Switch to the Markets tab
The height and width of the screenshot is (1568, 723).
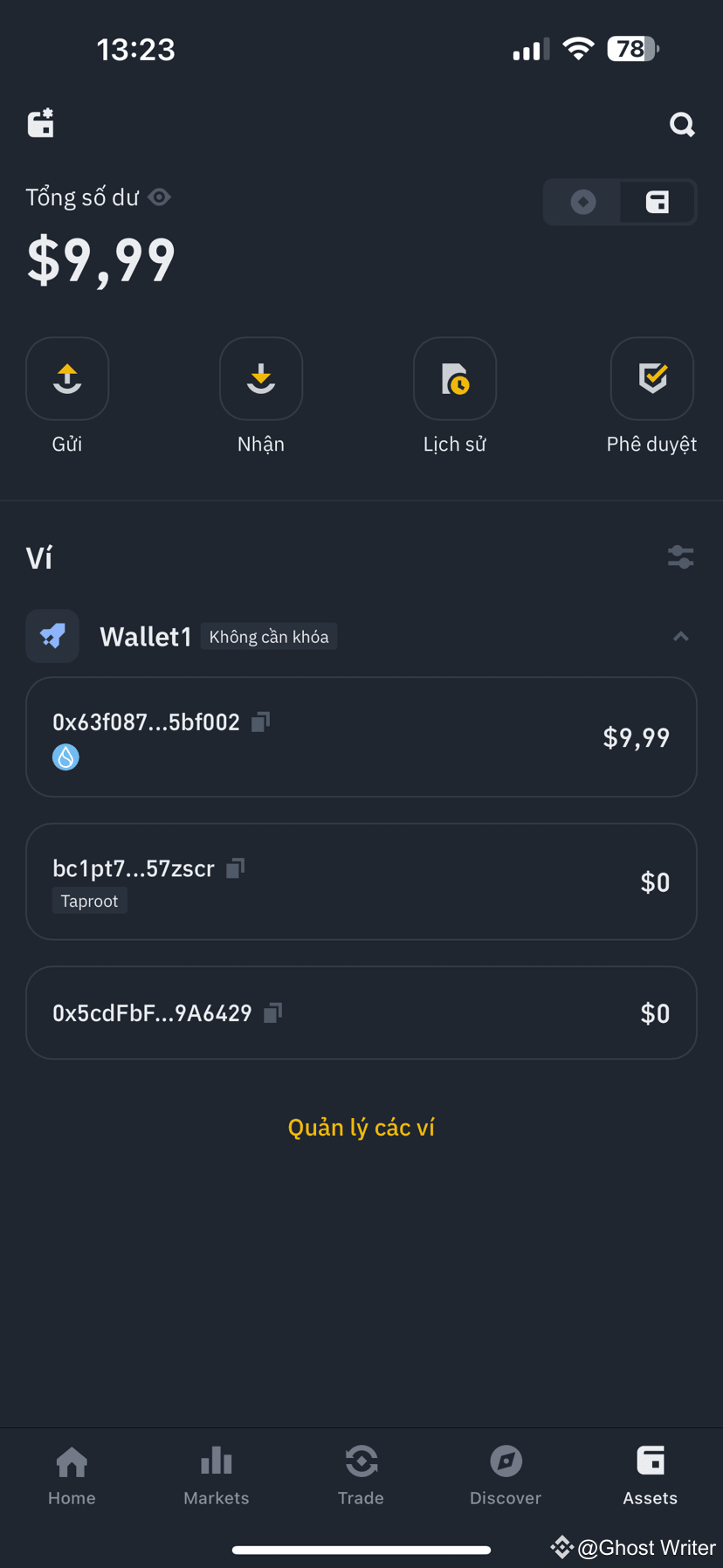[x=216, y=1475]
